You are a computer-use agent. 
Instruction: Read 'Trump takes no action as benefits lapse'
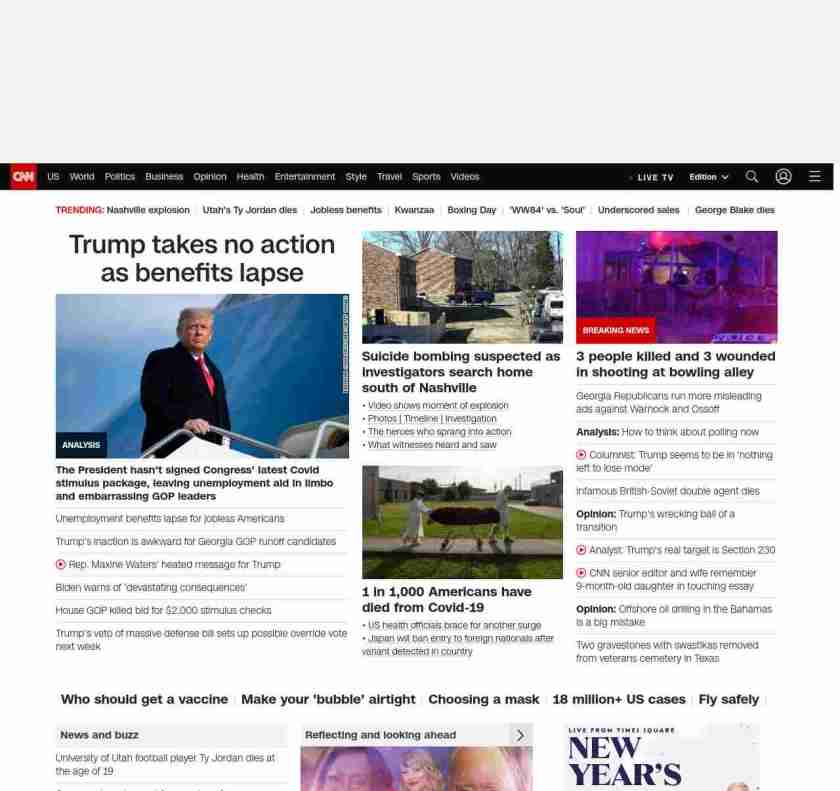tap(202, 258)
